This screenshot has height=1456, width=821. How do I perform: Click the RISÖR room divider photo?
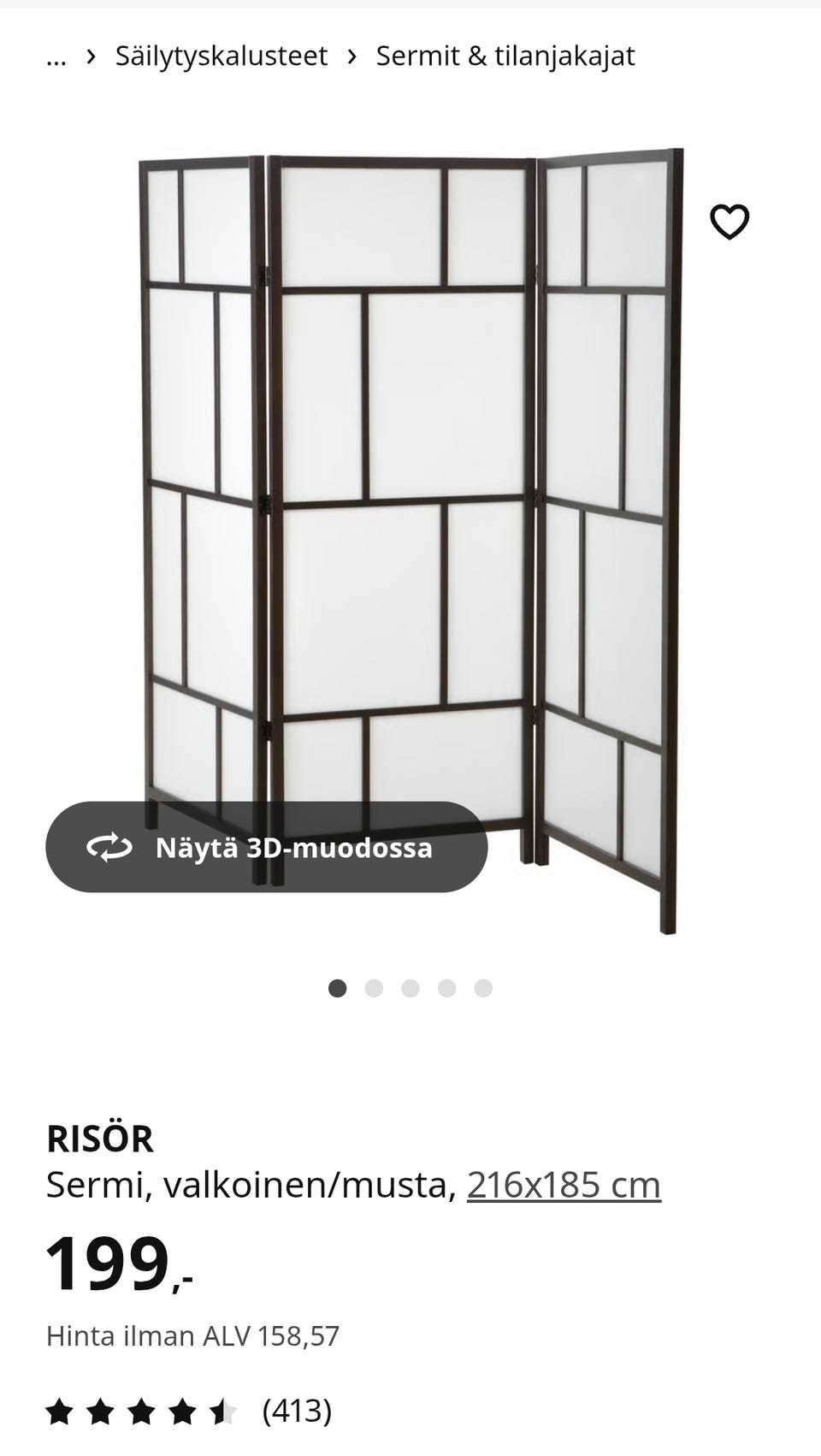pyautogui.click(x=410, y=513)
